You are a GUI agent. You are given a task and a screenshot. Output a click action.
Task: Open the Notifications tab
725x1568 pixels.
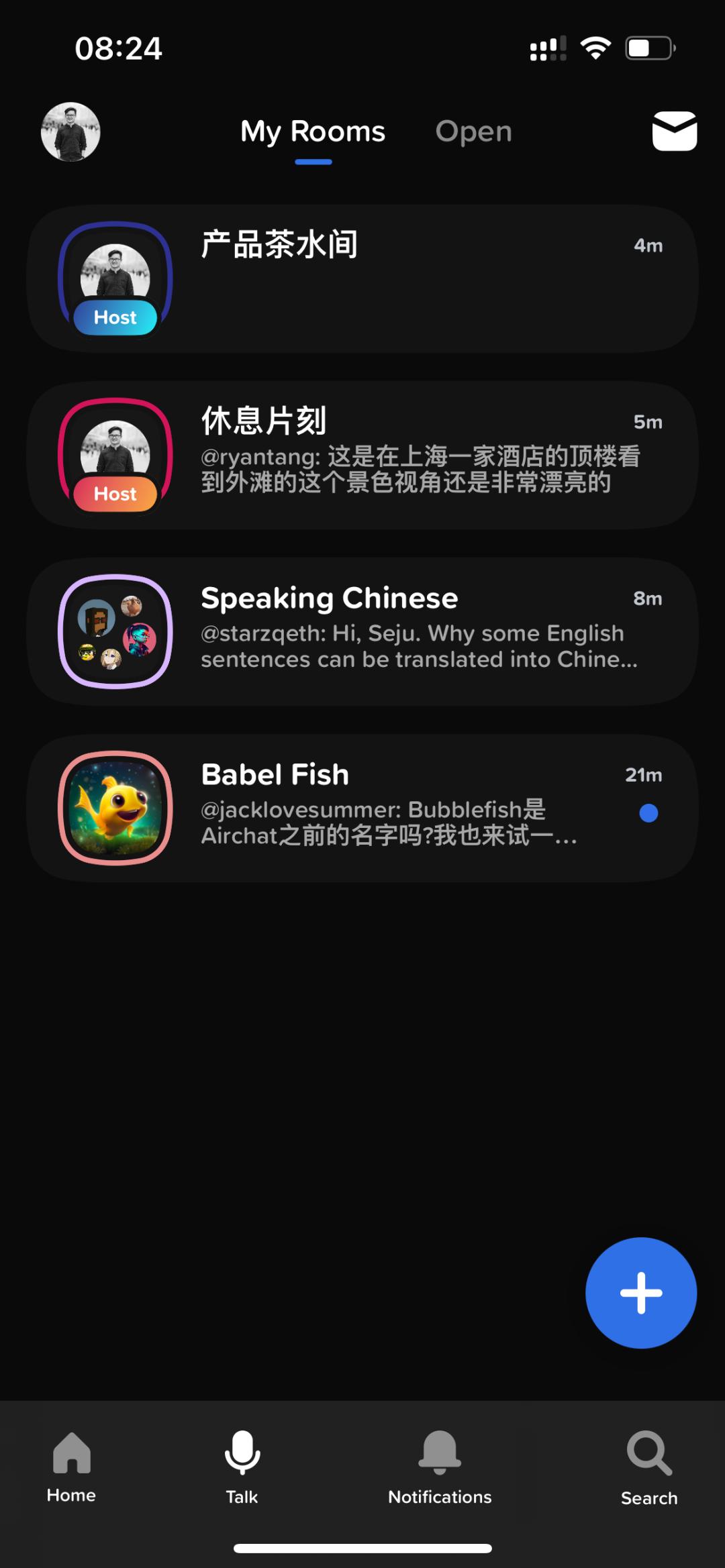[440, 1468]
